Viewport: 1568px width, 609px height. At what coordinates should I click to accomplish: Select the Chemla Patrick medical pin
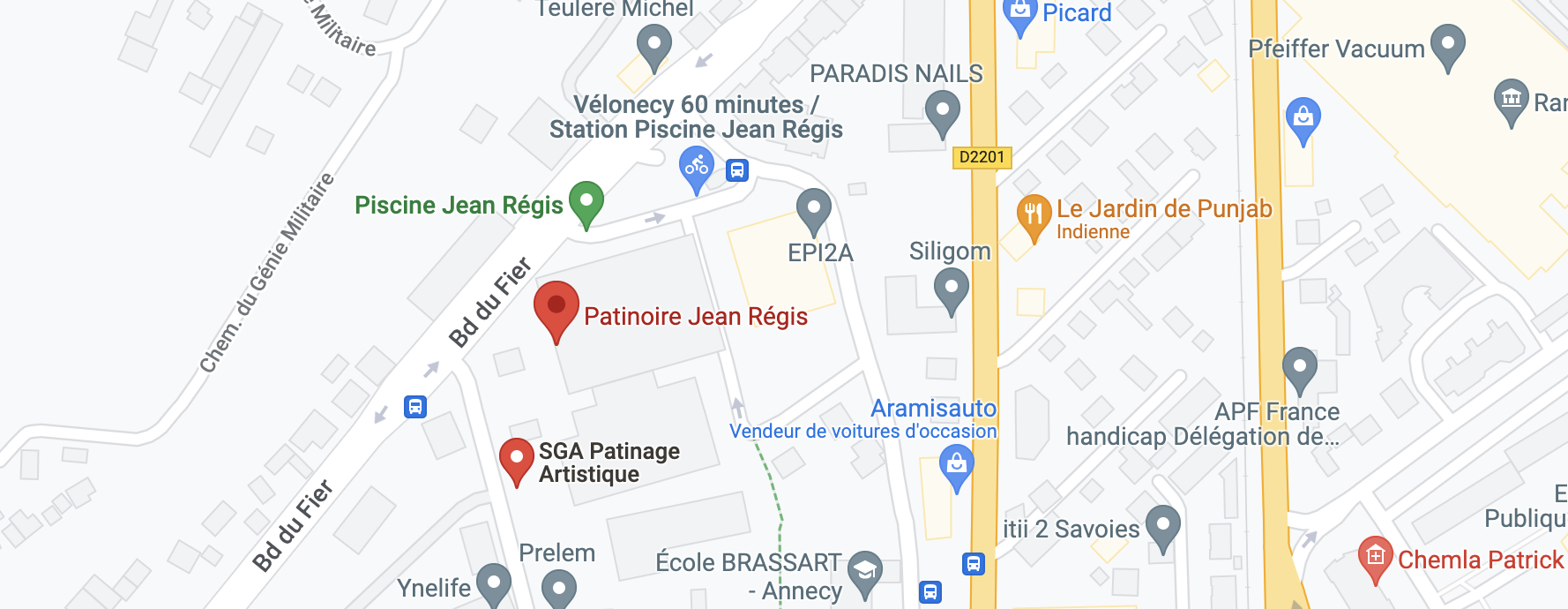click(x=1375, y=557)
